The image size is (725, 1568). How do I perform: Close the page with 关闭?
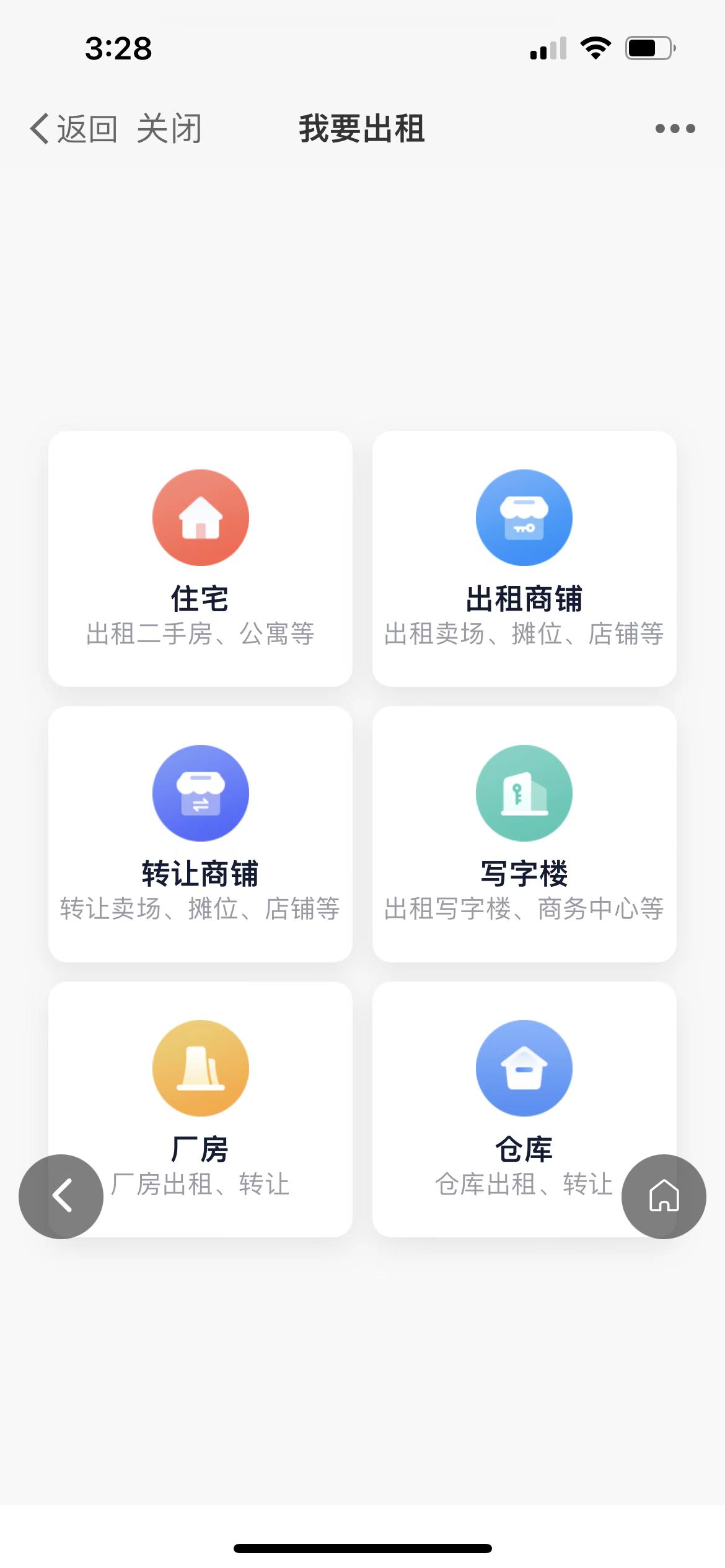169,129
